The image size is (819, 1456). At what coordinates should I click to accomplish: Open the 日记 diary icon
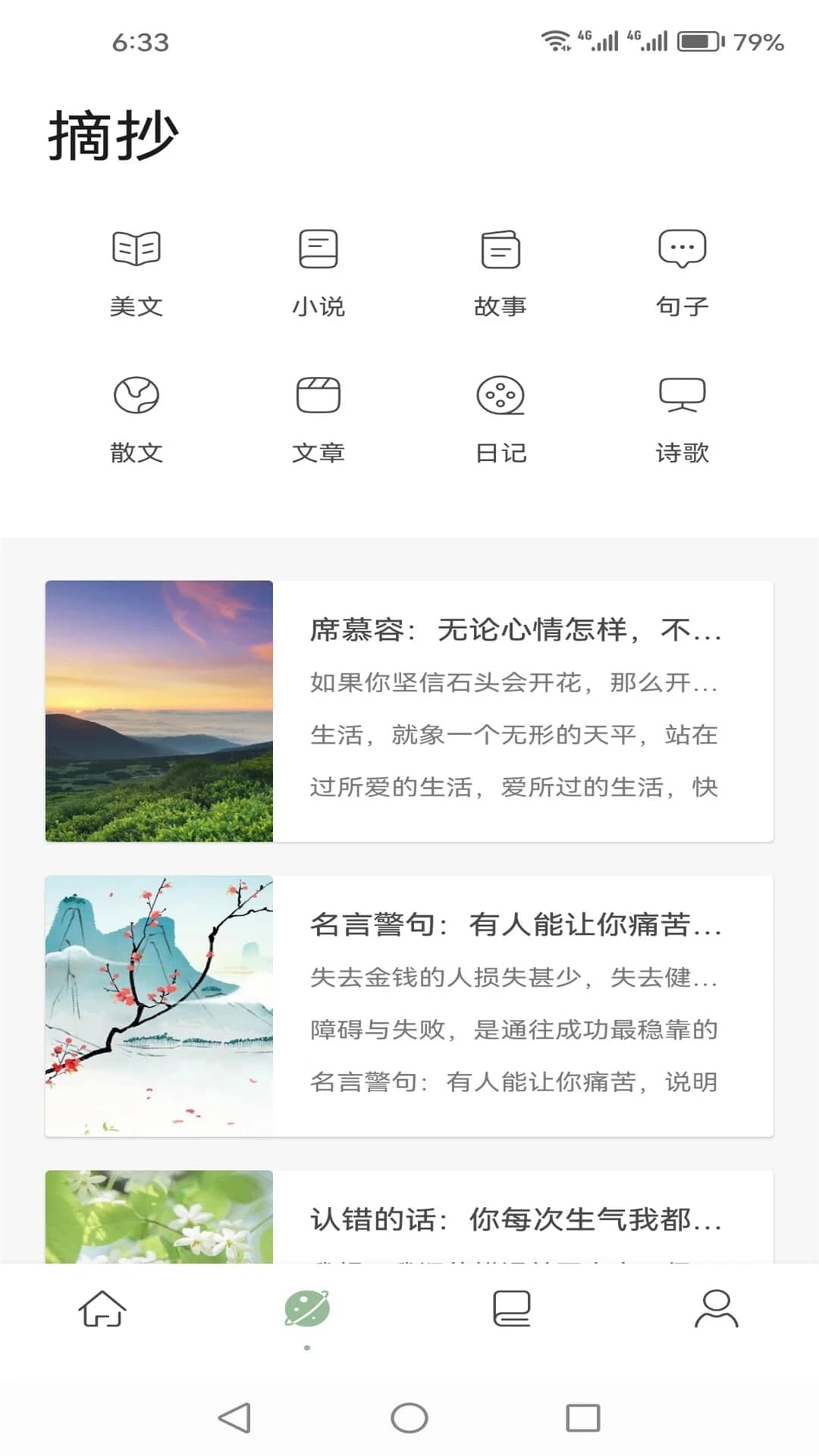point(500,396)
